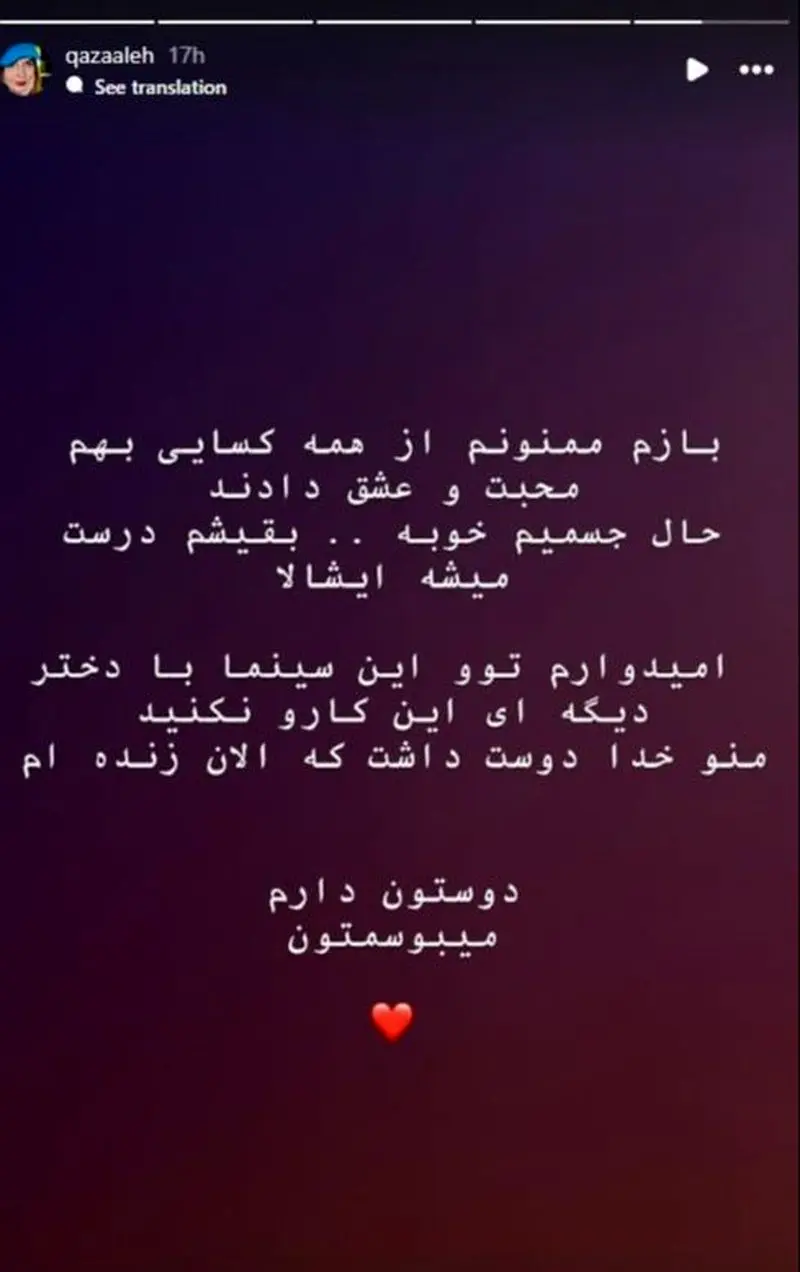Pause playback using the triangular play control

pyautogui.click(x=698, y=68)
